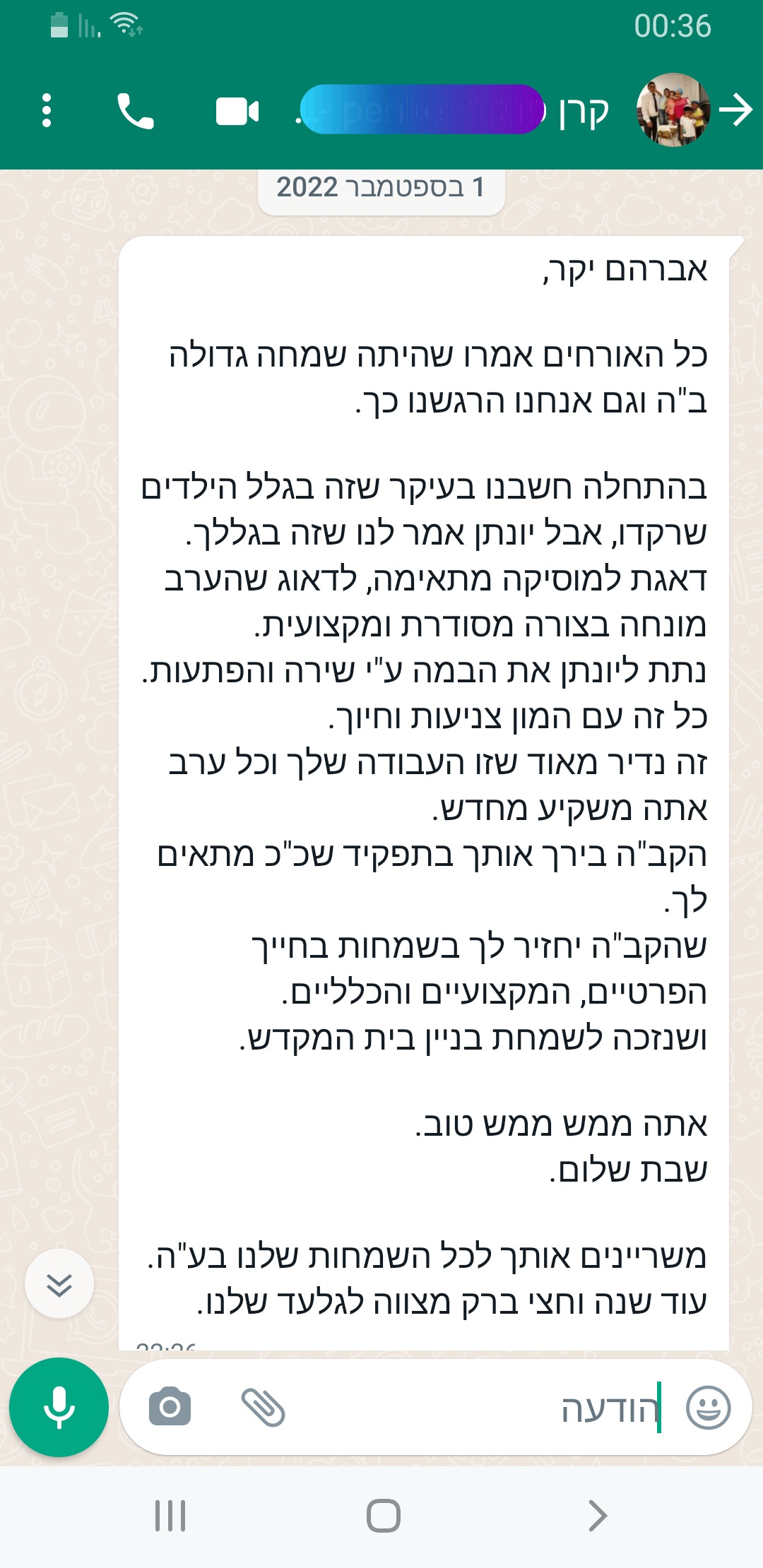Open the contact's profile picture

point(673,110)
